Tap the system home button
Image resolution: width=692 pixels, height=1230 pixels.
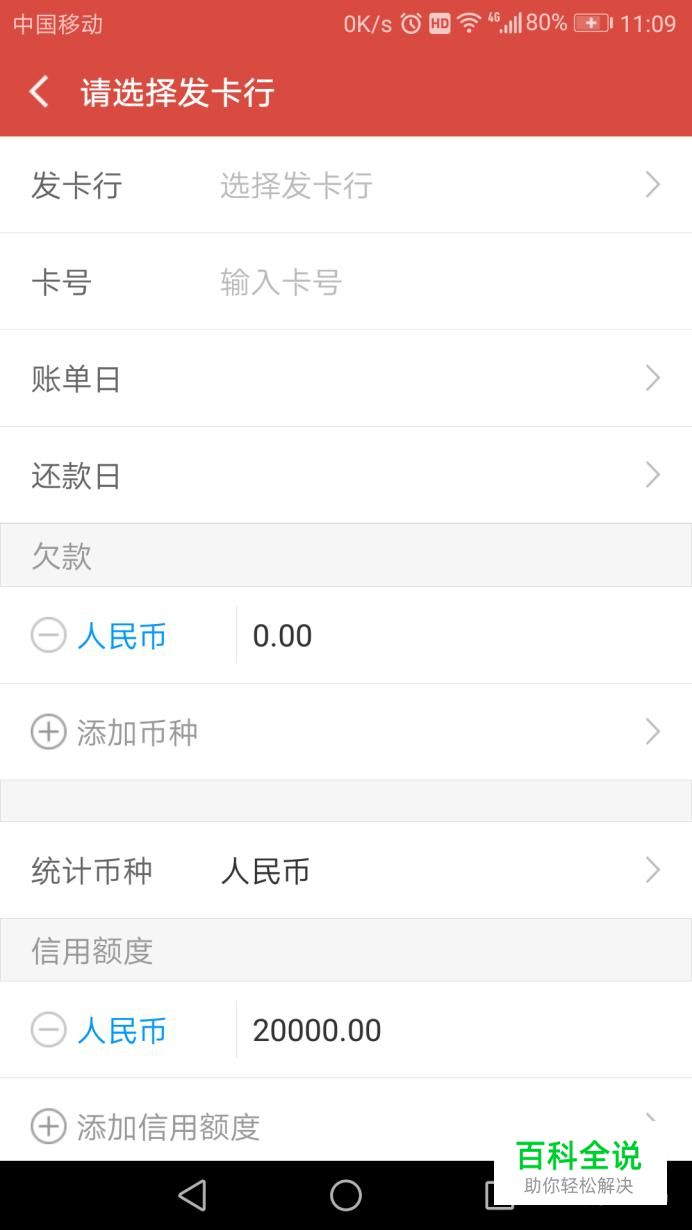click(346, 1195)
